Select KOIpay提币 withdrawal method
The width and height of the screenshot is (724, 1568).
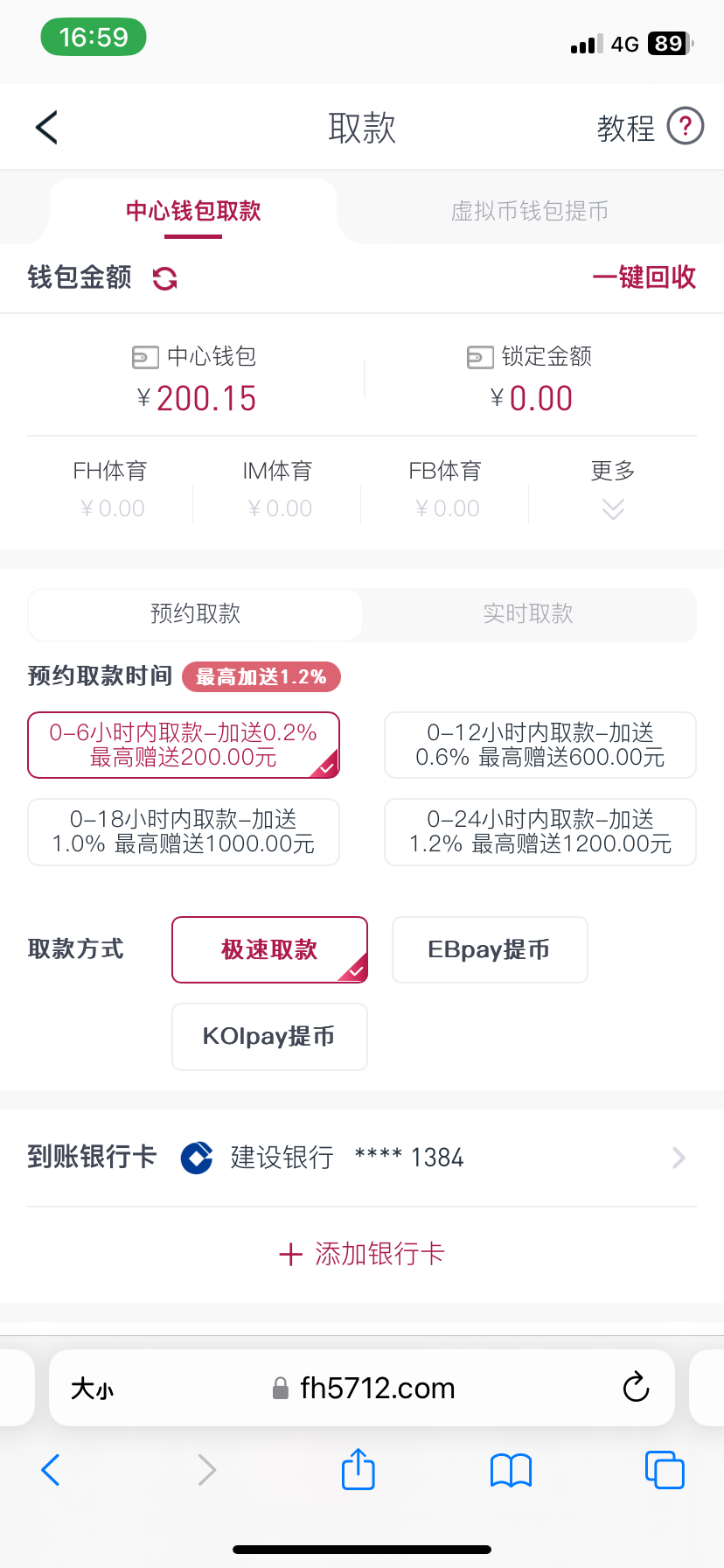pos(269,1036)
